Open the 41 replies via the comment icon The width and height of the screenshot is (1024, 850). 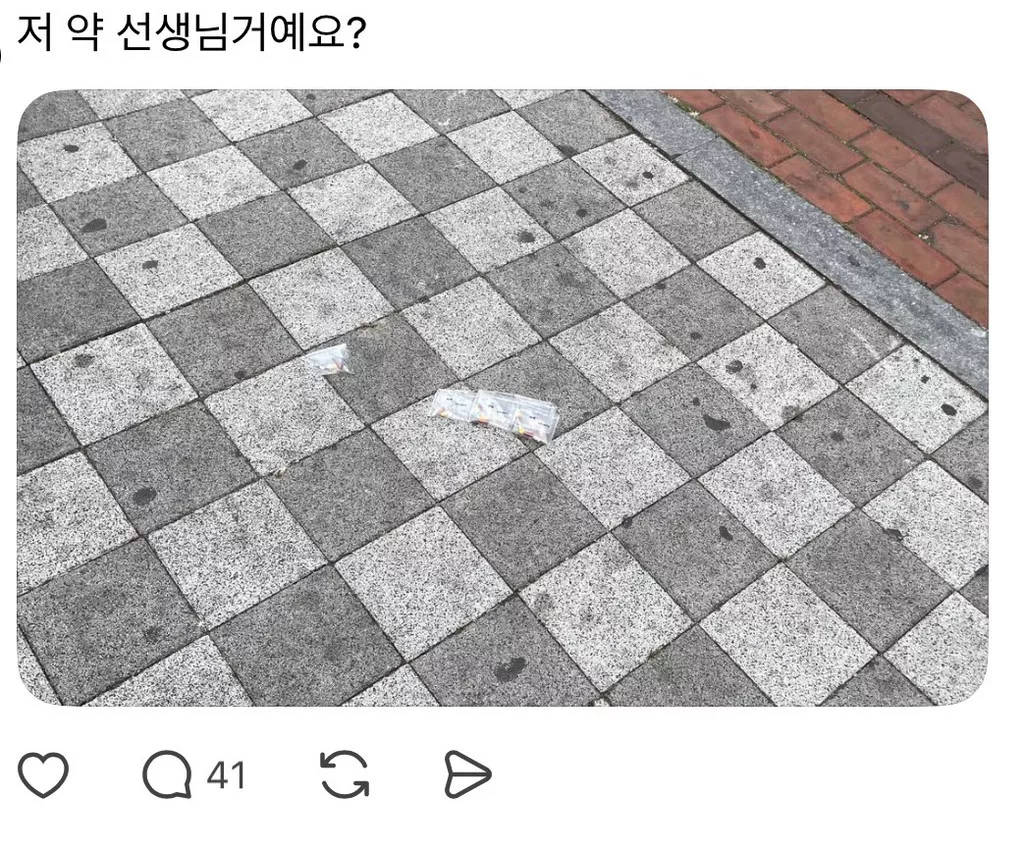[x=166, y=775]
